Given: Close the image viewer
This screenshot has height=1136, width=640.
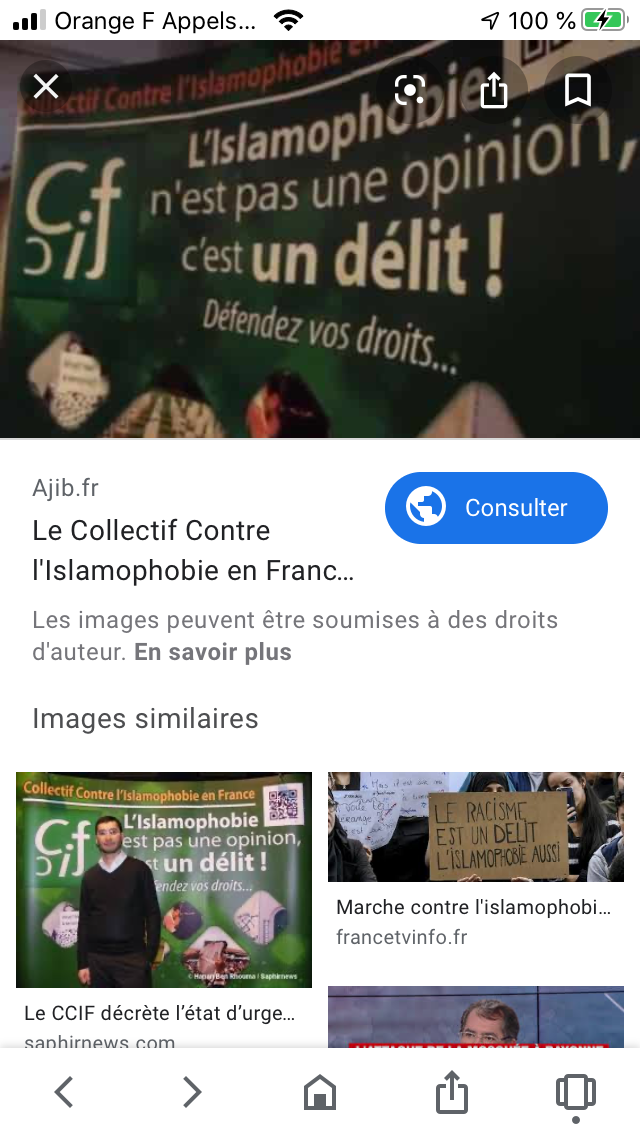Looking at the screenshot, I should [46, 87].
